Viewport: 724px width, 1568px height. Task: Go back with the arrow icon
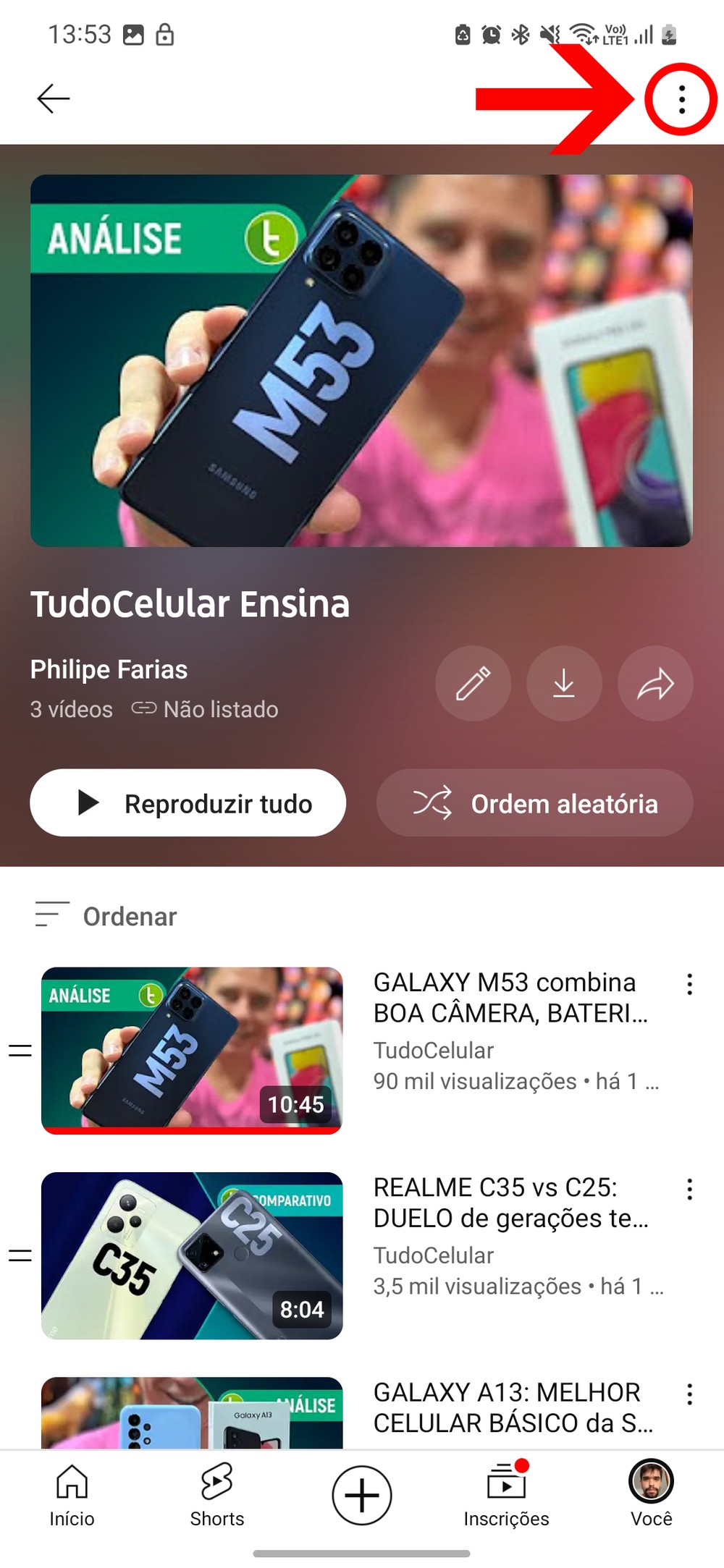tap(54, 98)
